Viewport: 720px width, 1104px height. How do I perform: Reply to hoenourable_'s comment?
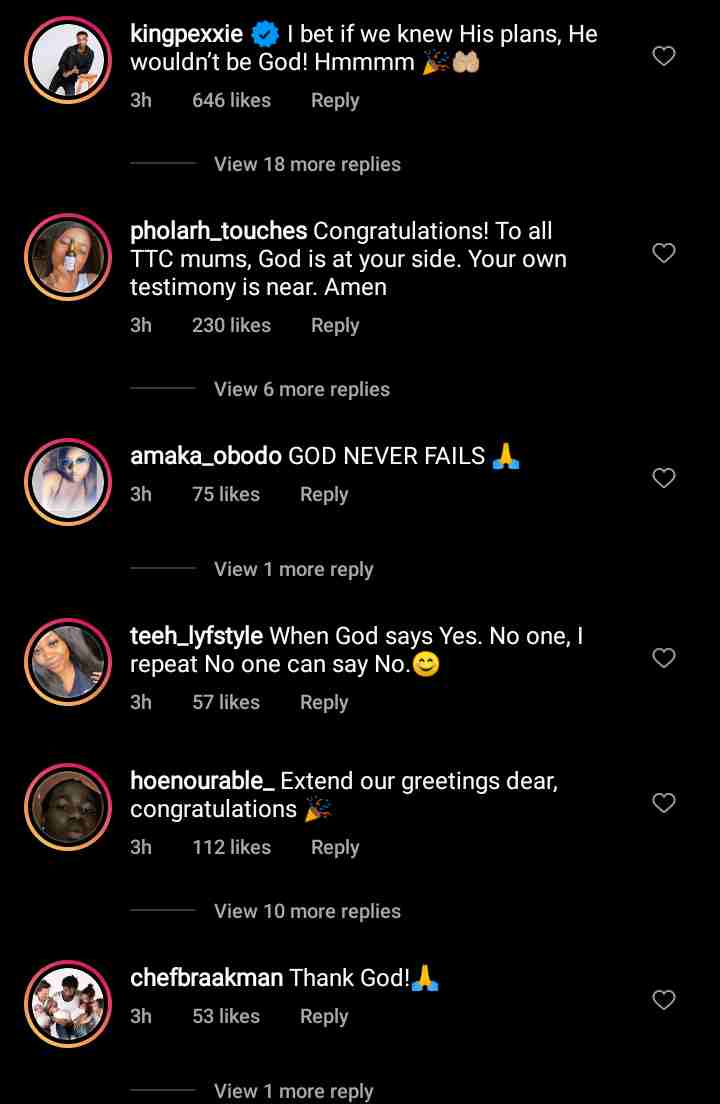(x=334, y=847)
